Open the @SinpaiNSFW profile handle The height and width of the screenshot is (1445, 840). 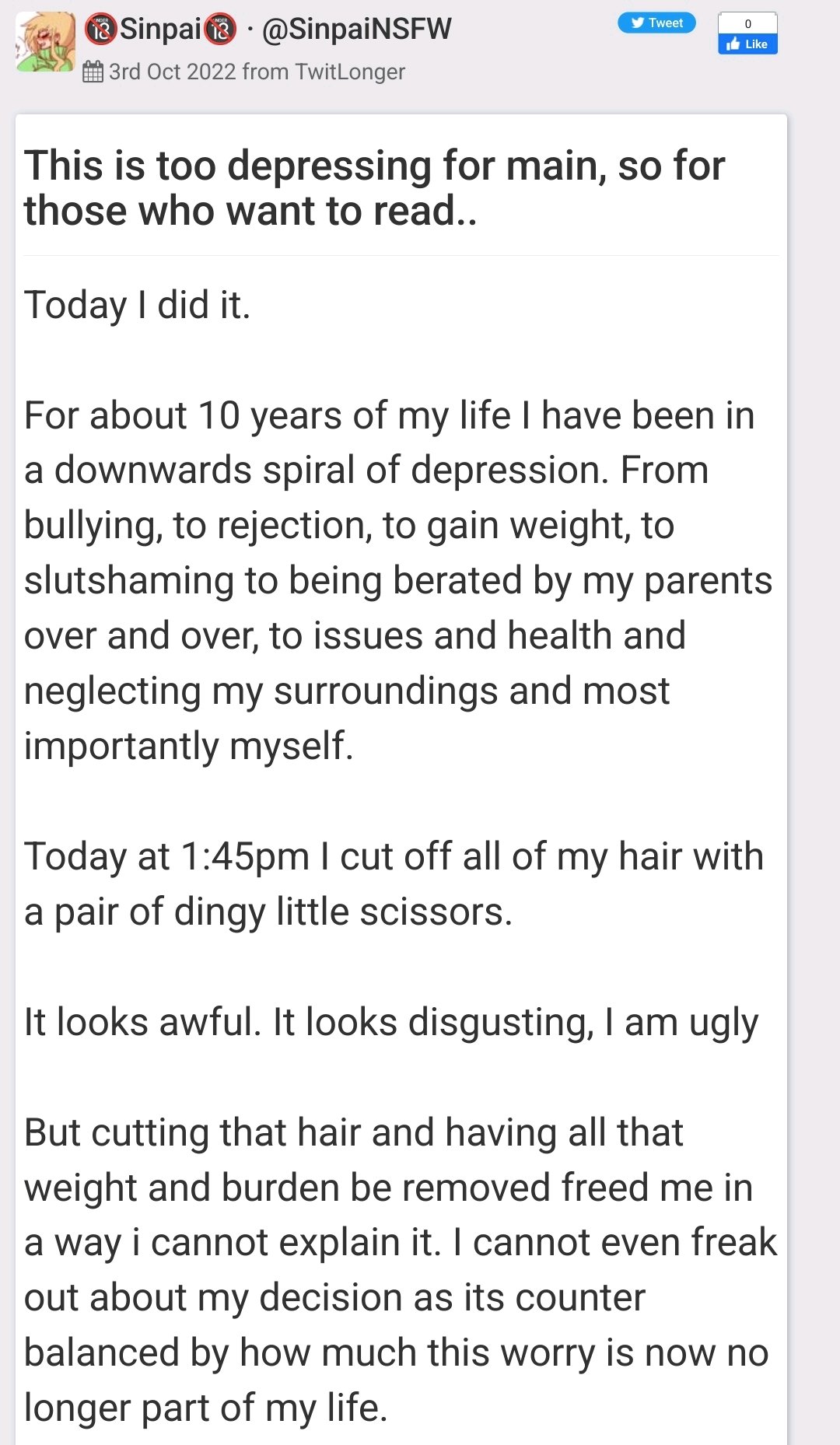click(356, 30)
